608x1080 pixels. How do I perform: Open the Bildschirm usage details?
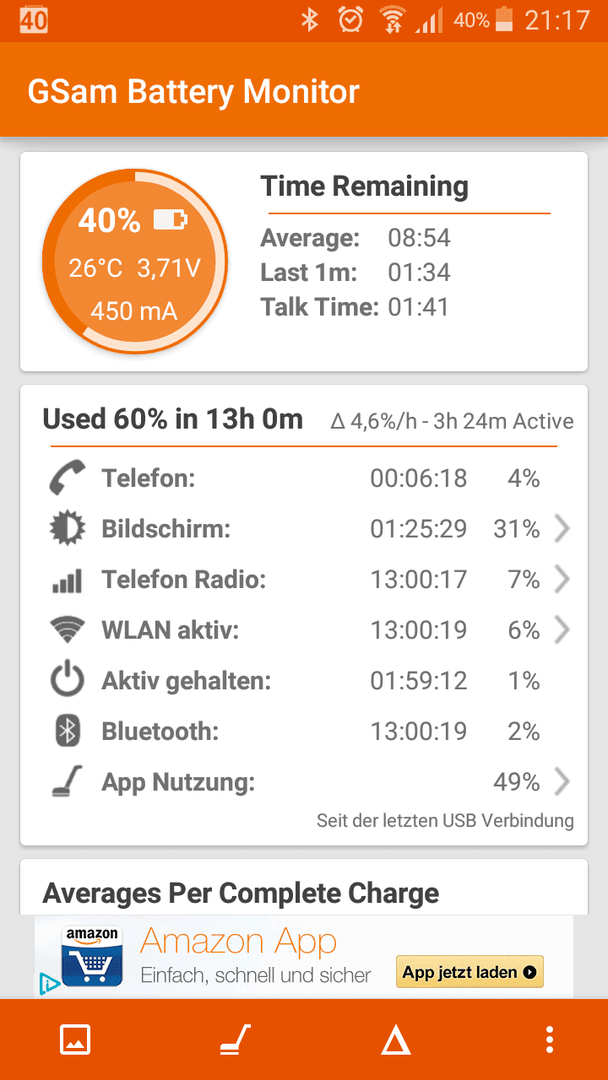point(304,529)
